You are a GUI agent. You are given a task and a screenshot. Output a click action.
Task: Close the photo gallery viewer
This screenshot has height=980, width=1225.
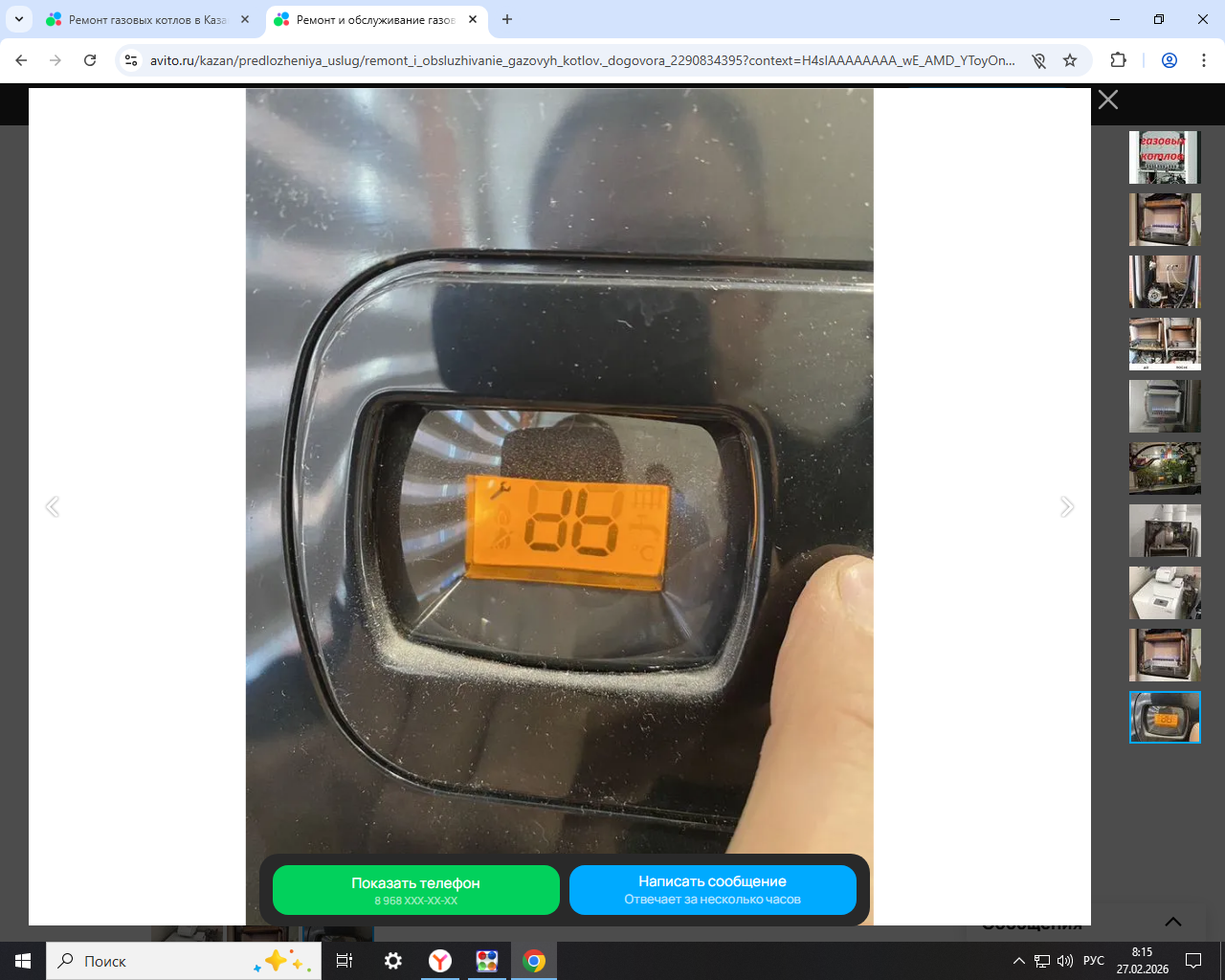click(x=1108, y=100)
